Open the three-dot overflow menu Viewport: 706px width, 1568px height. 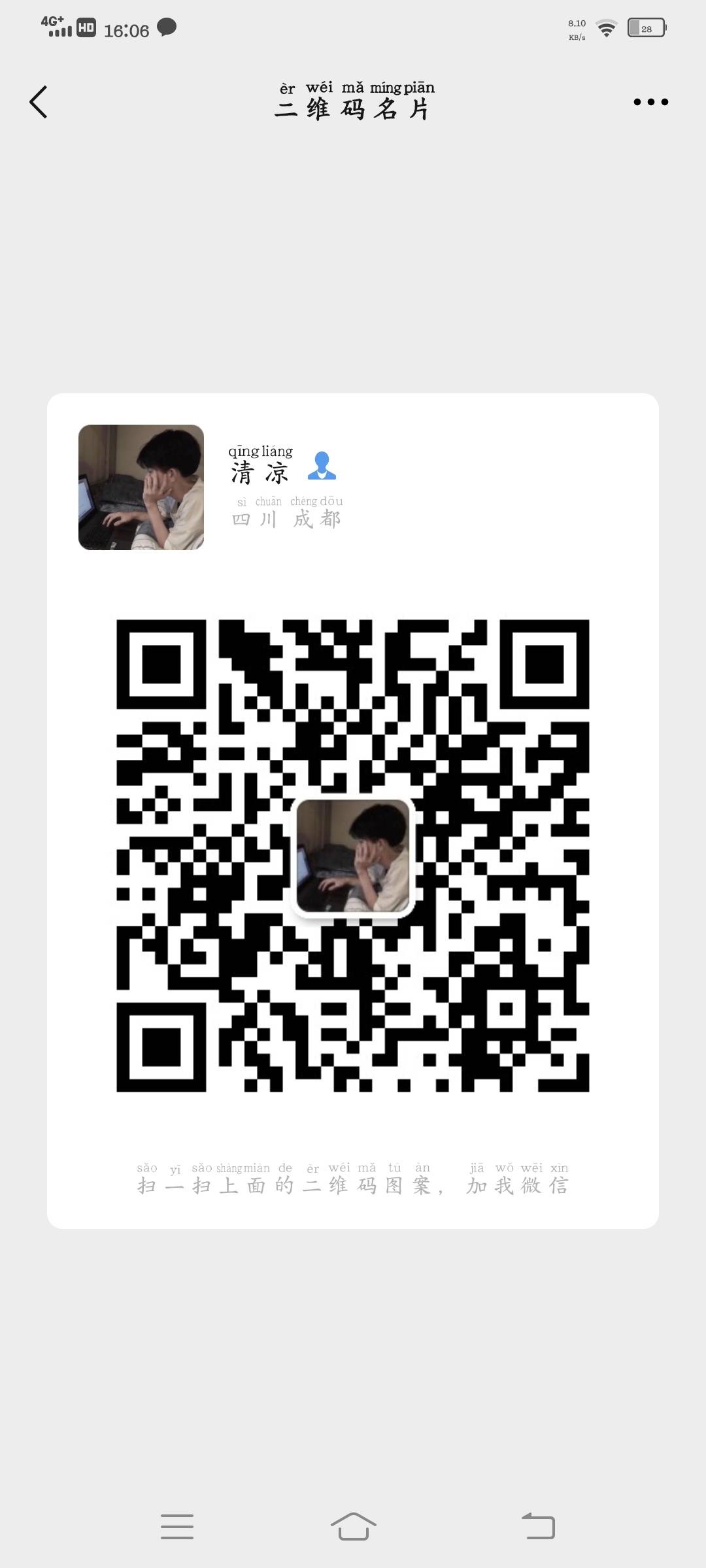tap(650, 102)
